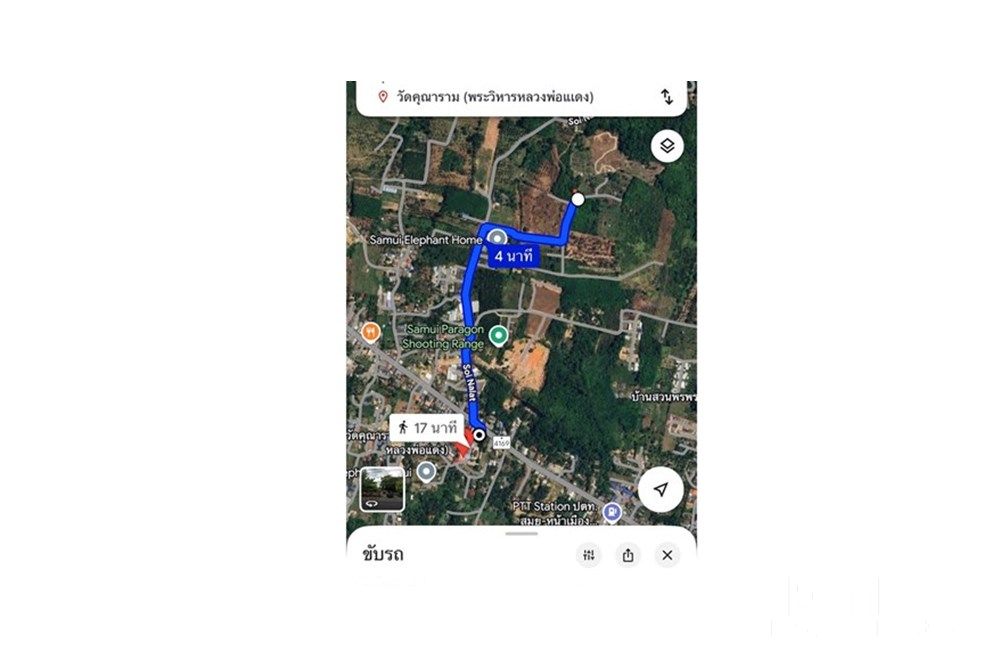Share the driving directions
1000x667 pixels.
[x=628, y=555]
